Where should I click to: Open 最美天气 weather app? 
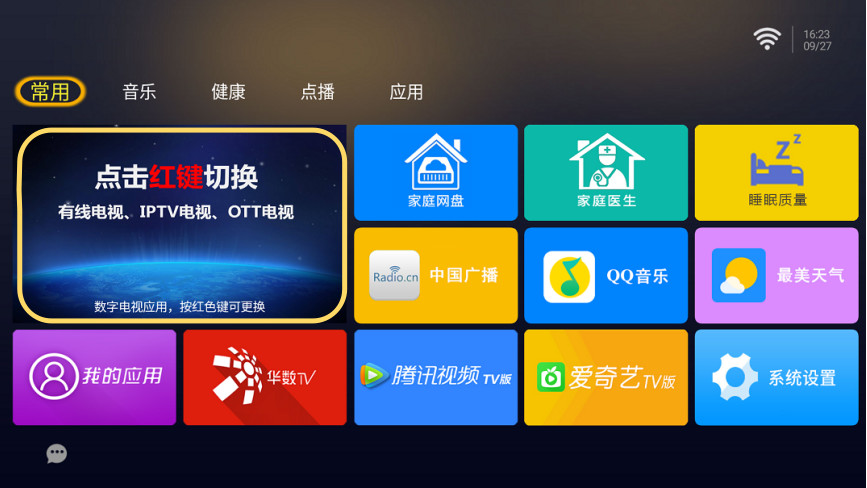pos(776,275)
